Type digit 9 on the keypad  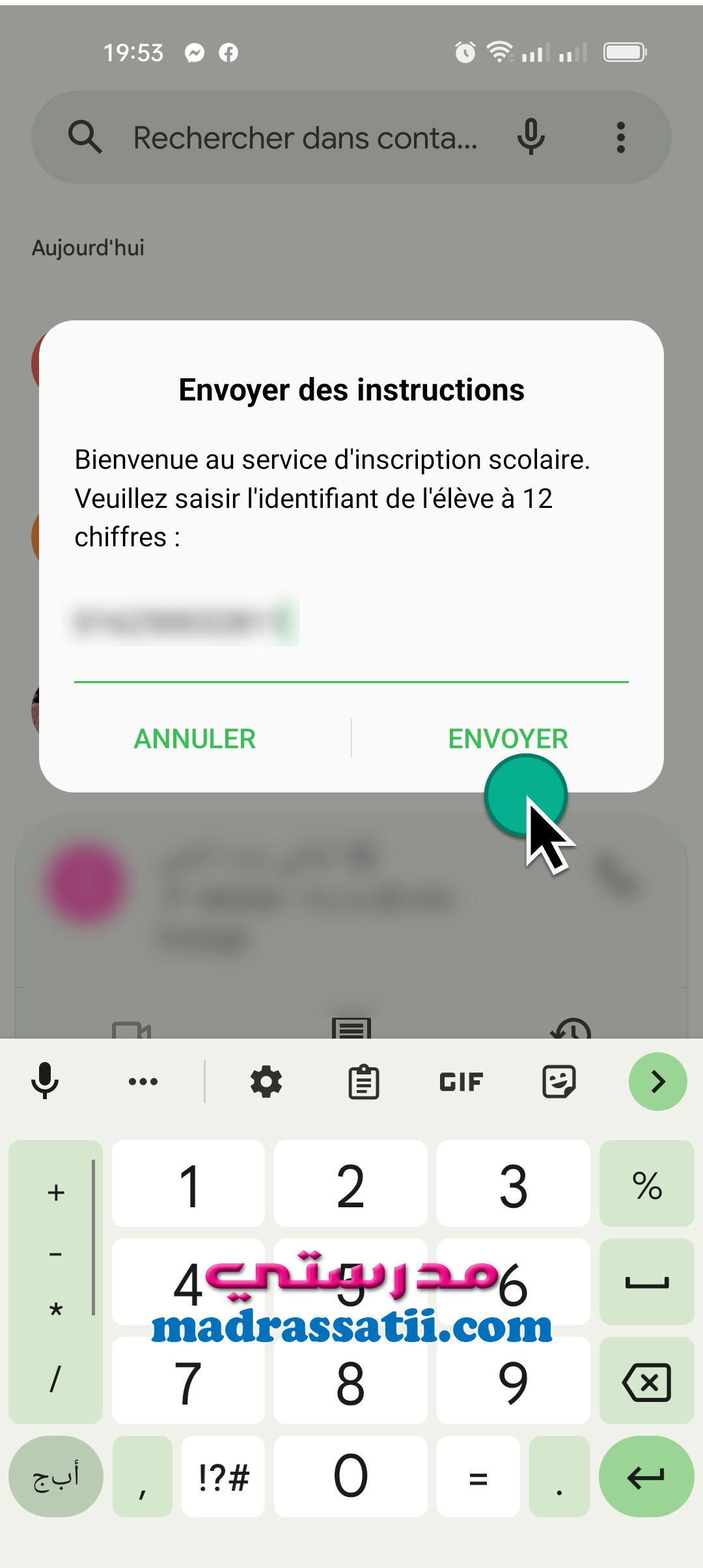click(x=513, y=1380)
